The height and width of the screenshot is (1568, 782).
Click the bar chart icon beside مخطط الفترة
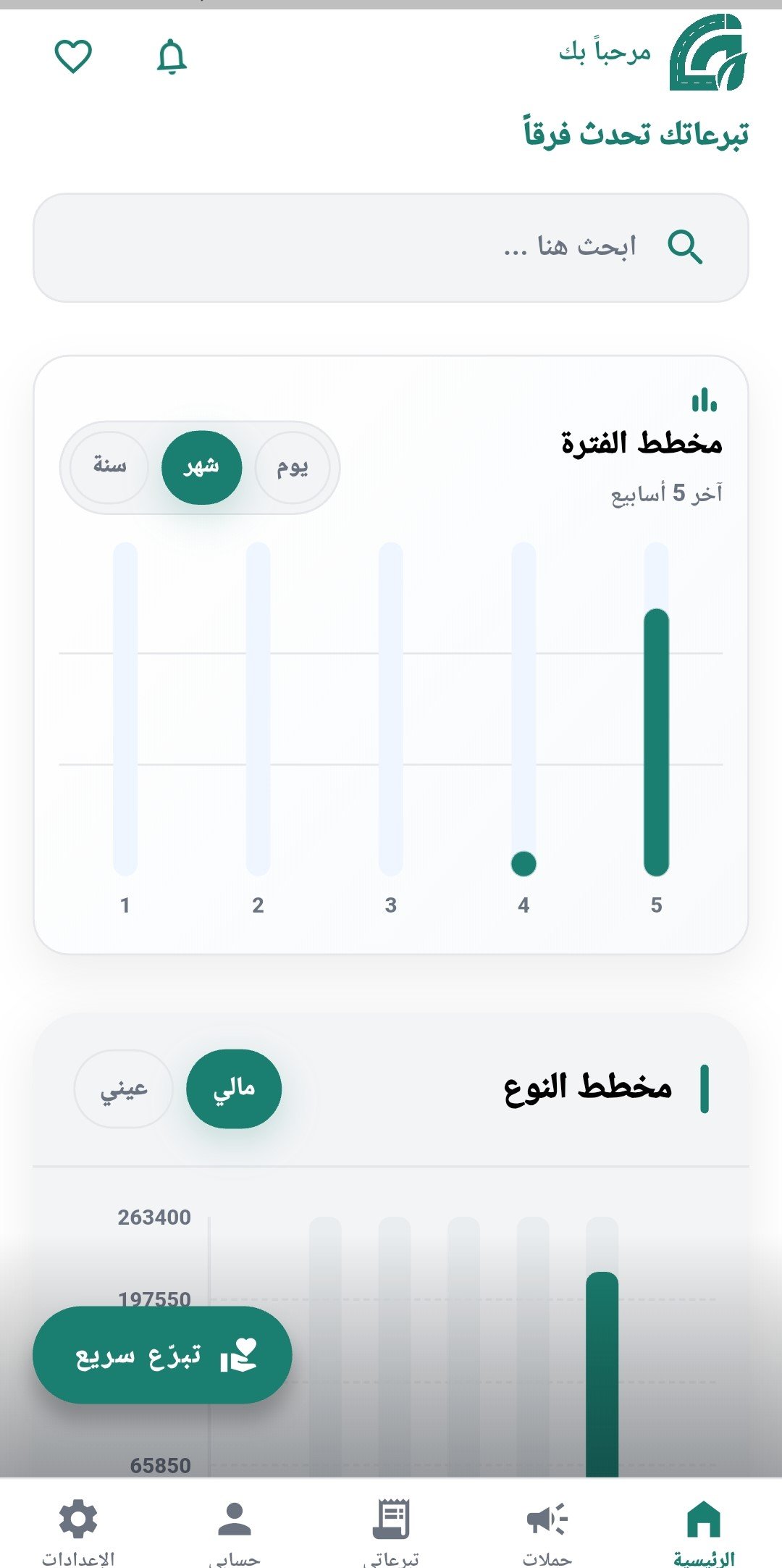[706, 399]
